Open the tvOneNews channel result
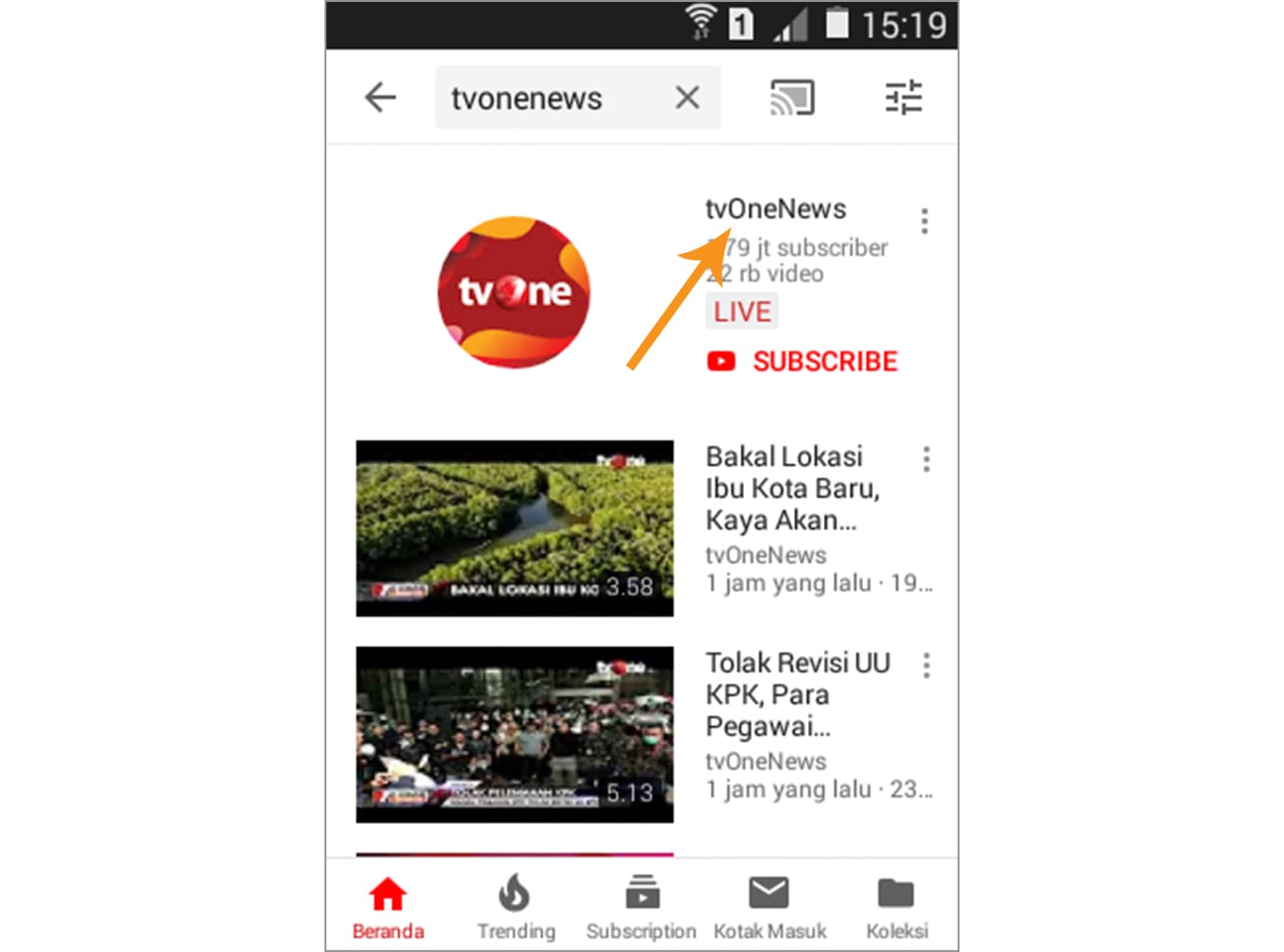Image resolution: width=1284 pixels, height=952 pixels. 513,292
